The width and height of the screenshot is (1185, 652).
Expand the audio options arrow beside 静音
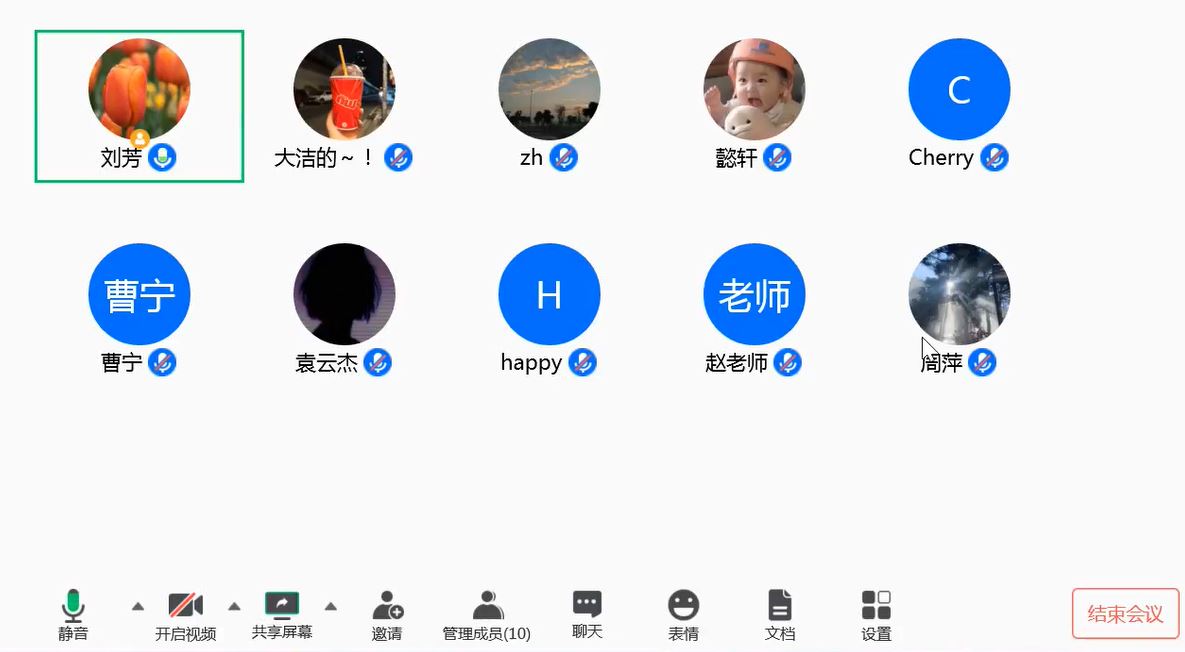[x=138, y=606]
